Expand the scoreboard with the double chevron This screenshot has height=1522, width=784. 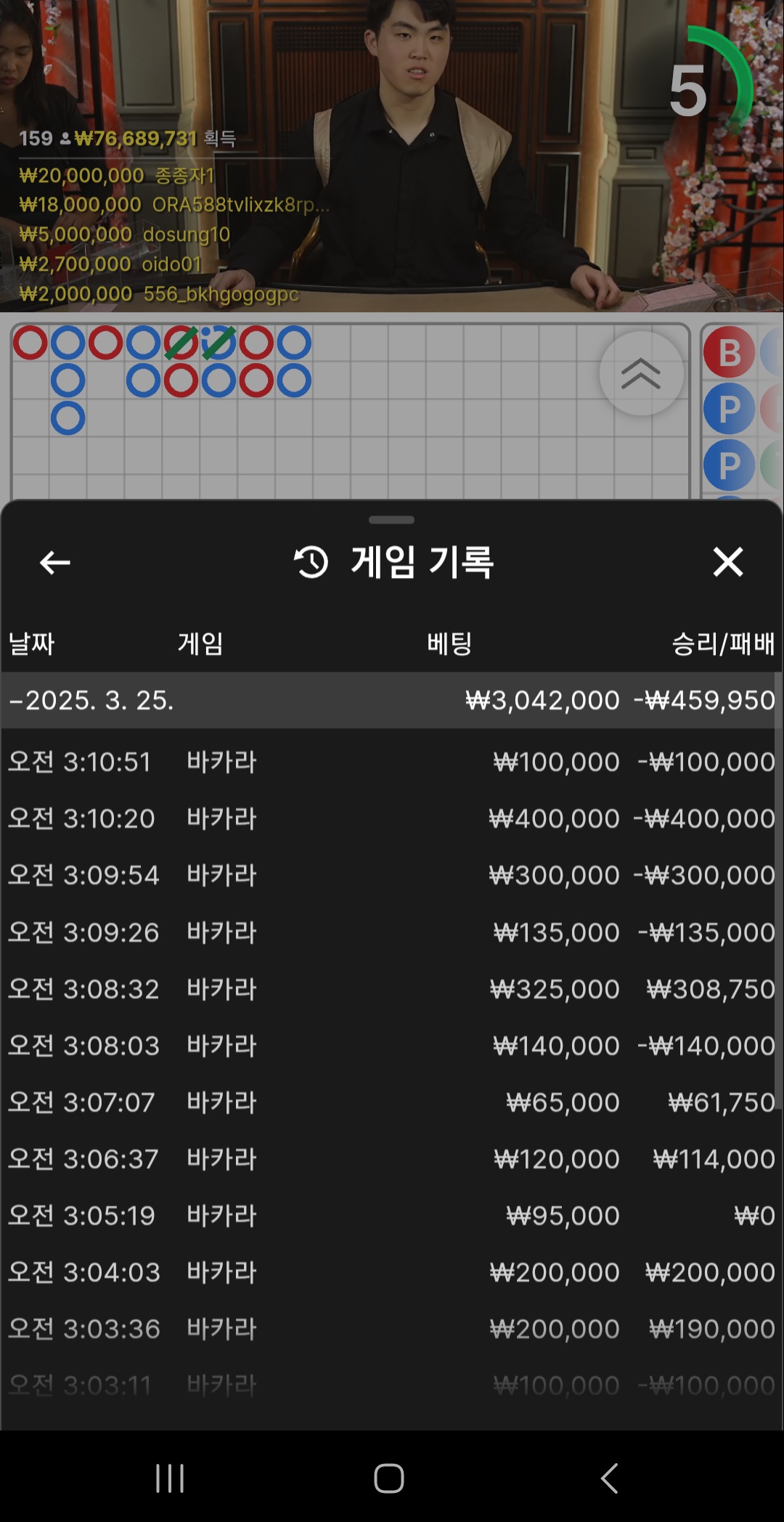[x=641, y=374]
